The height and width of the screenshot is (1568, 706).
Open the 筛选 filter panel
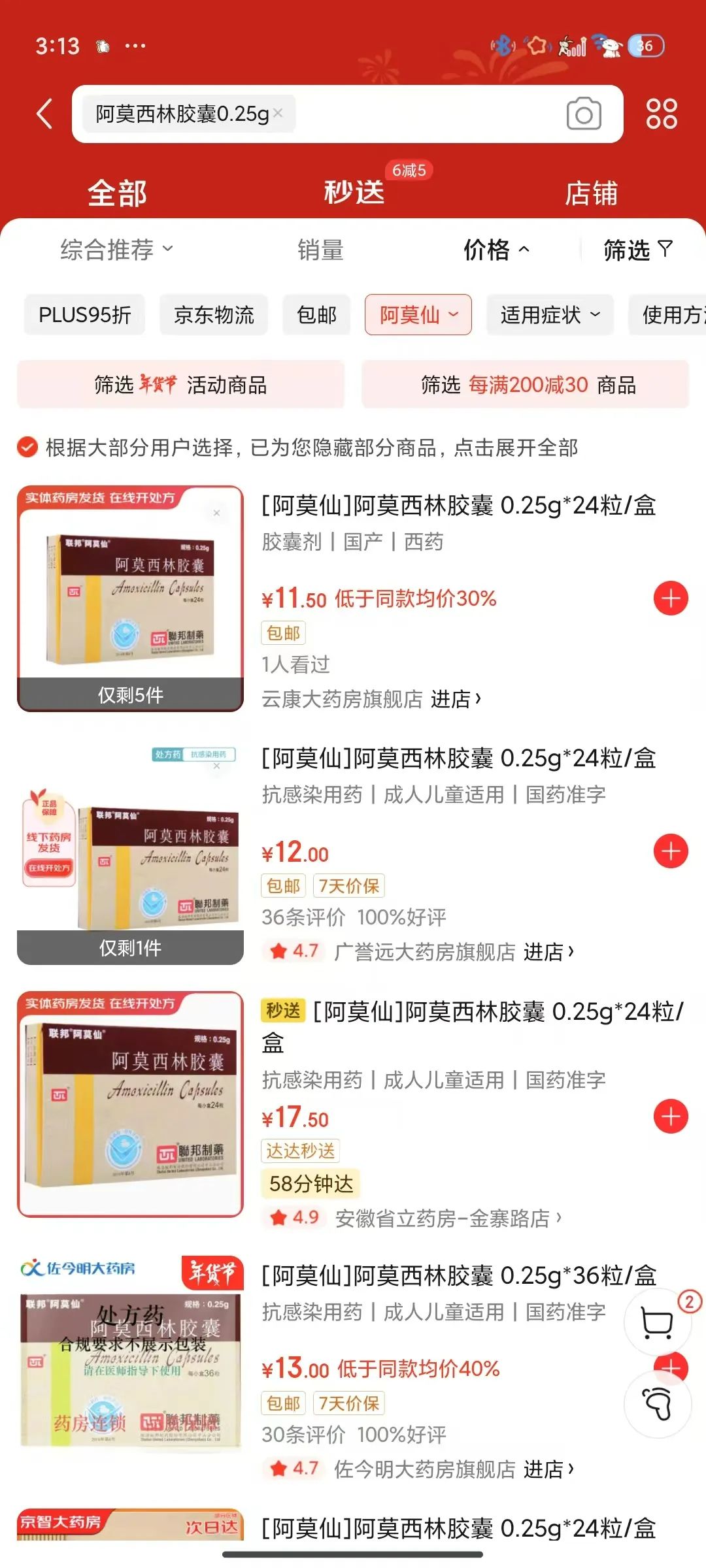[637, 250]
